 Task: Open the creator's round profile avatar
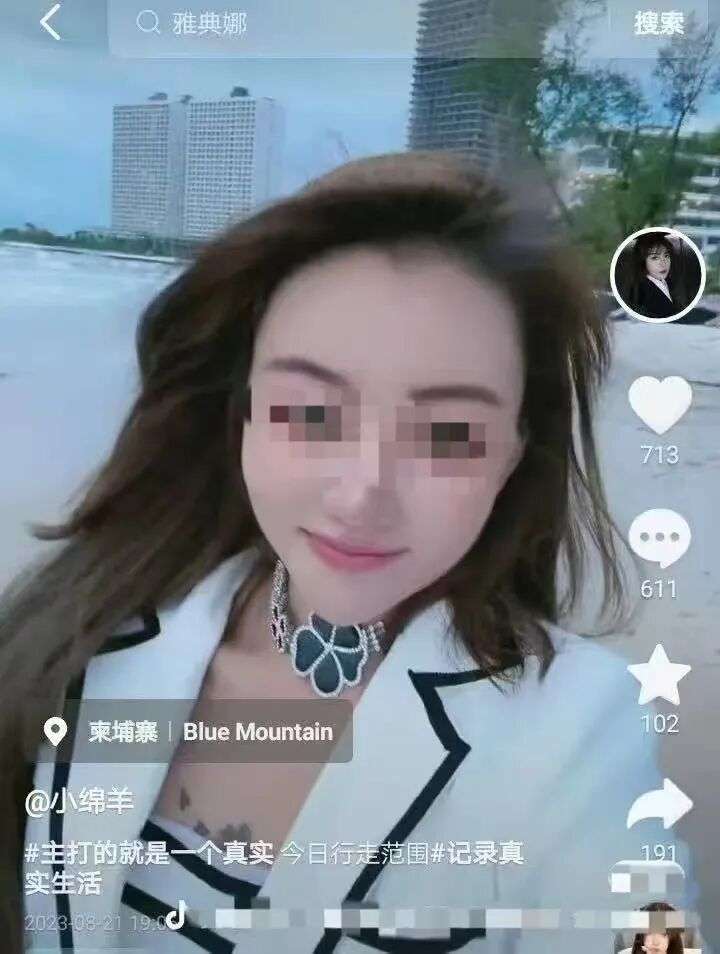click(657, 274)
